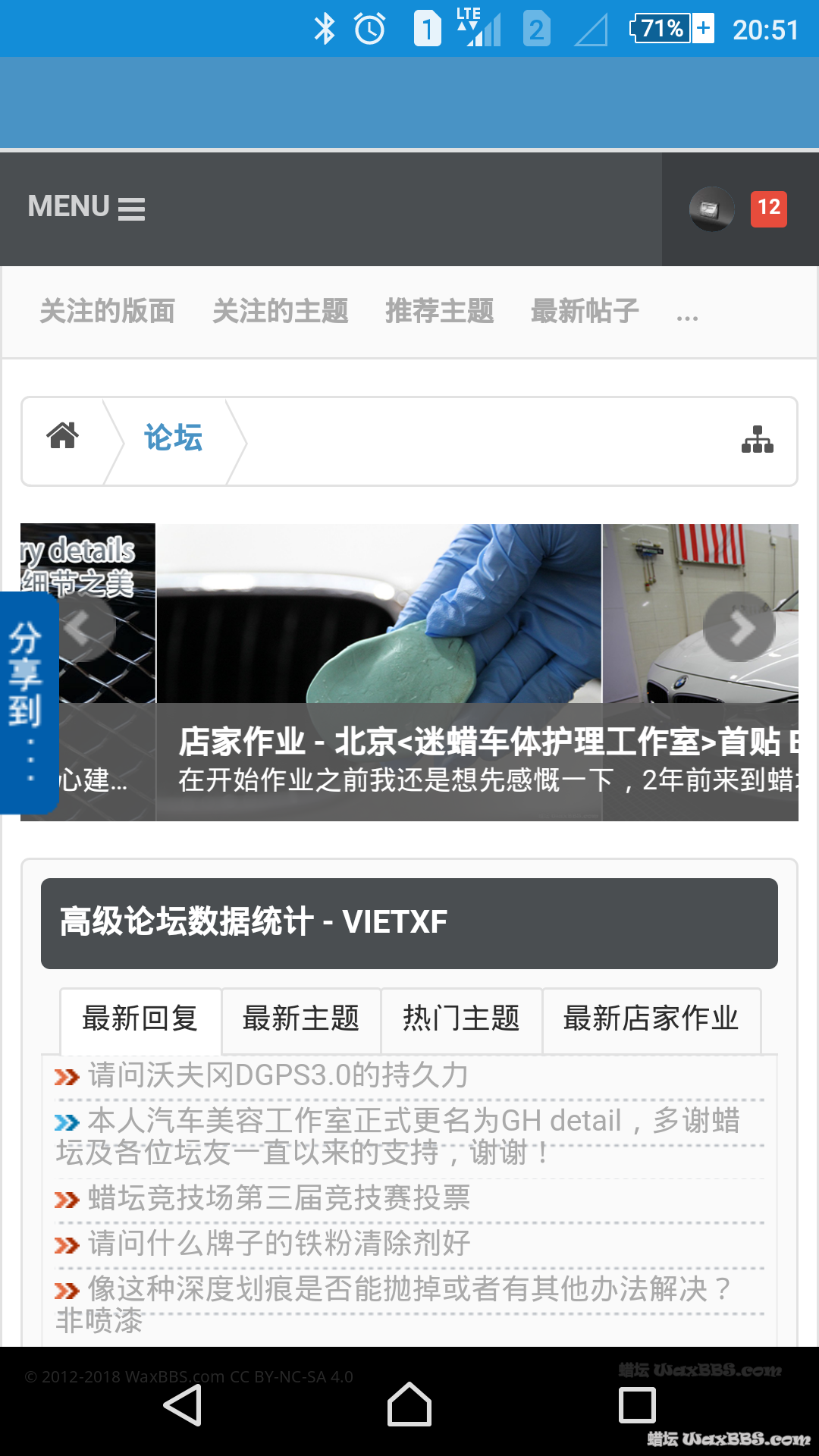The image size is (819, 1456).
Task: Switch to the 热门主题 tab
Action: tap(461, 1018)
